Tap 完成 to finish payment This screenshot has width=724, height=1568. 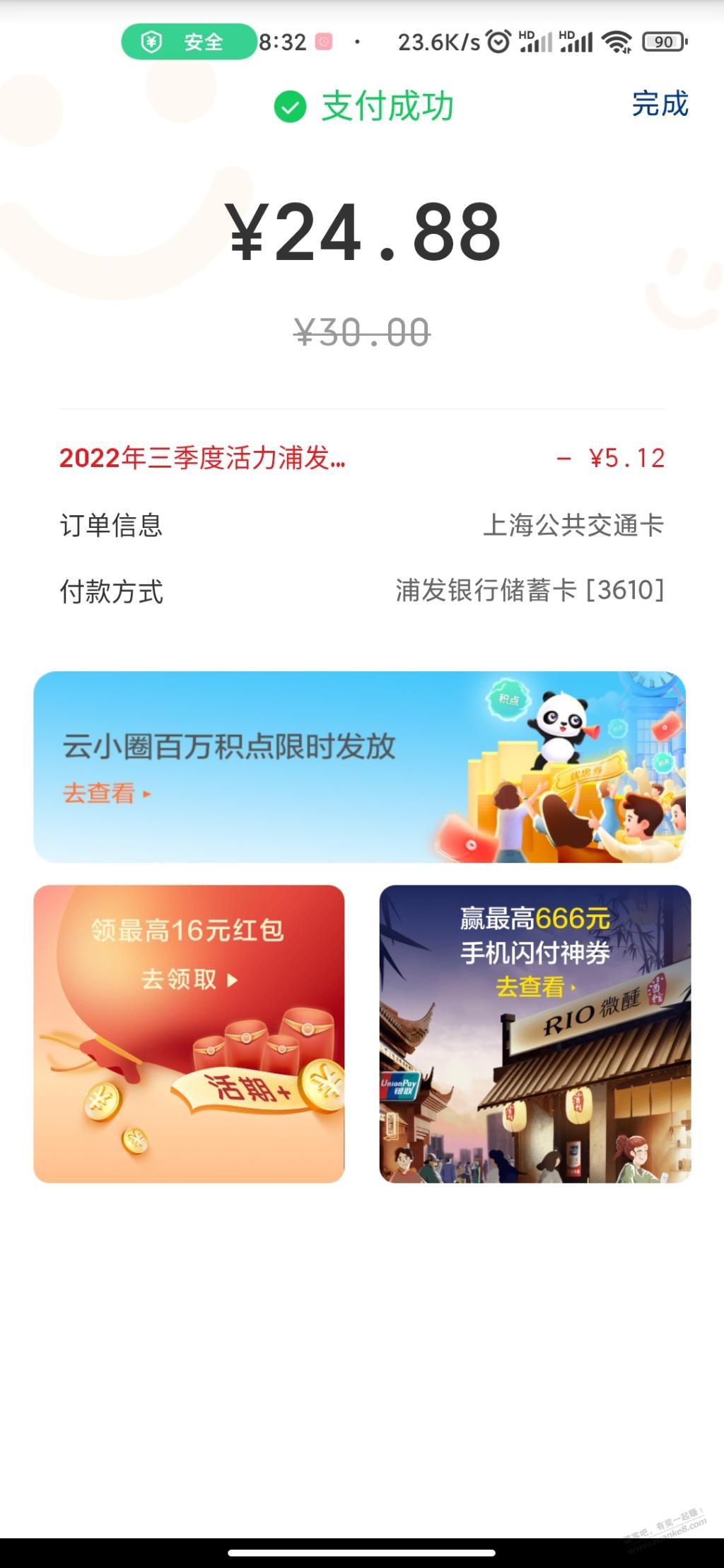660,104
